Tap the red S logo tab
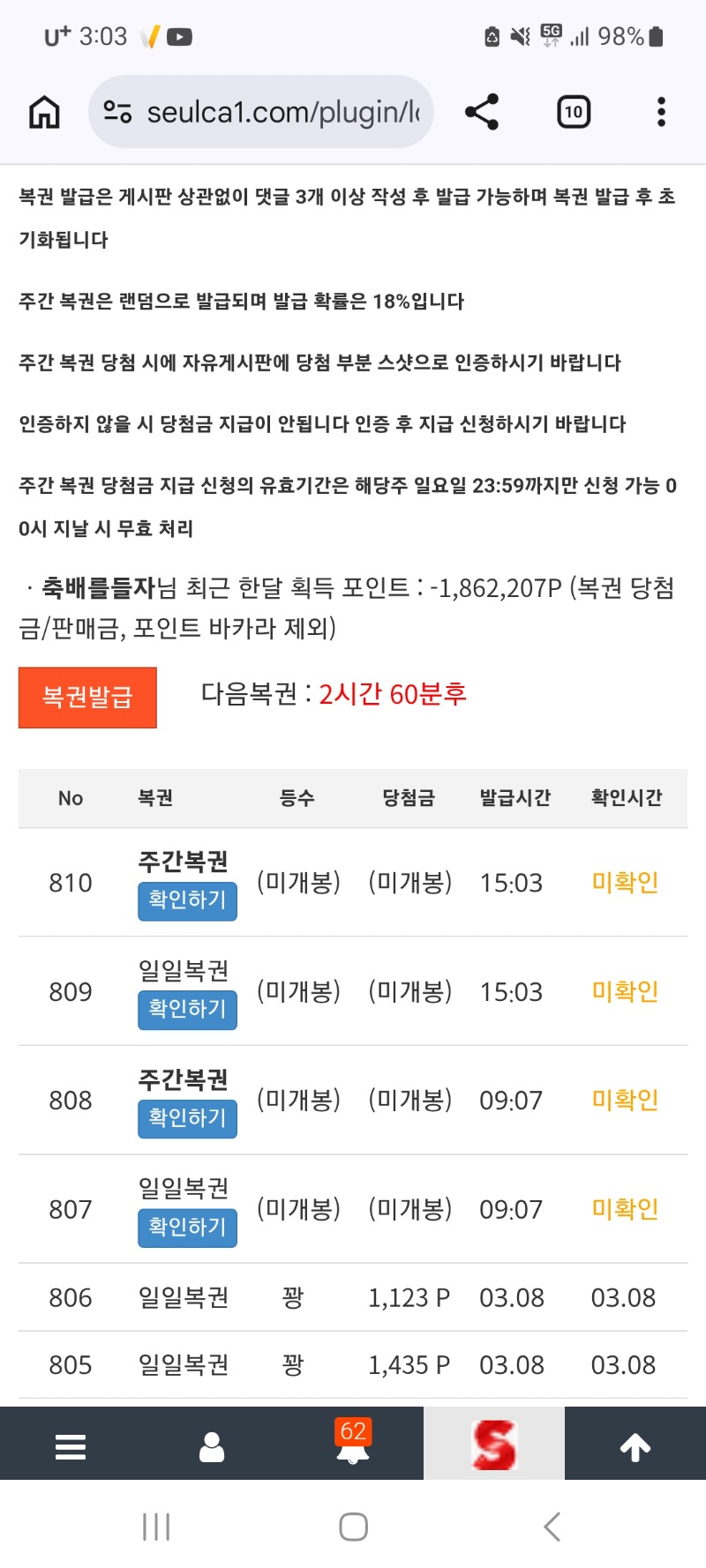 (x=494, y=1445)
